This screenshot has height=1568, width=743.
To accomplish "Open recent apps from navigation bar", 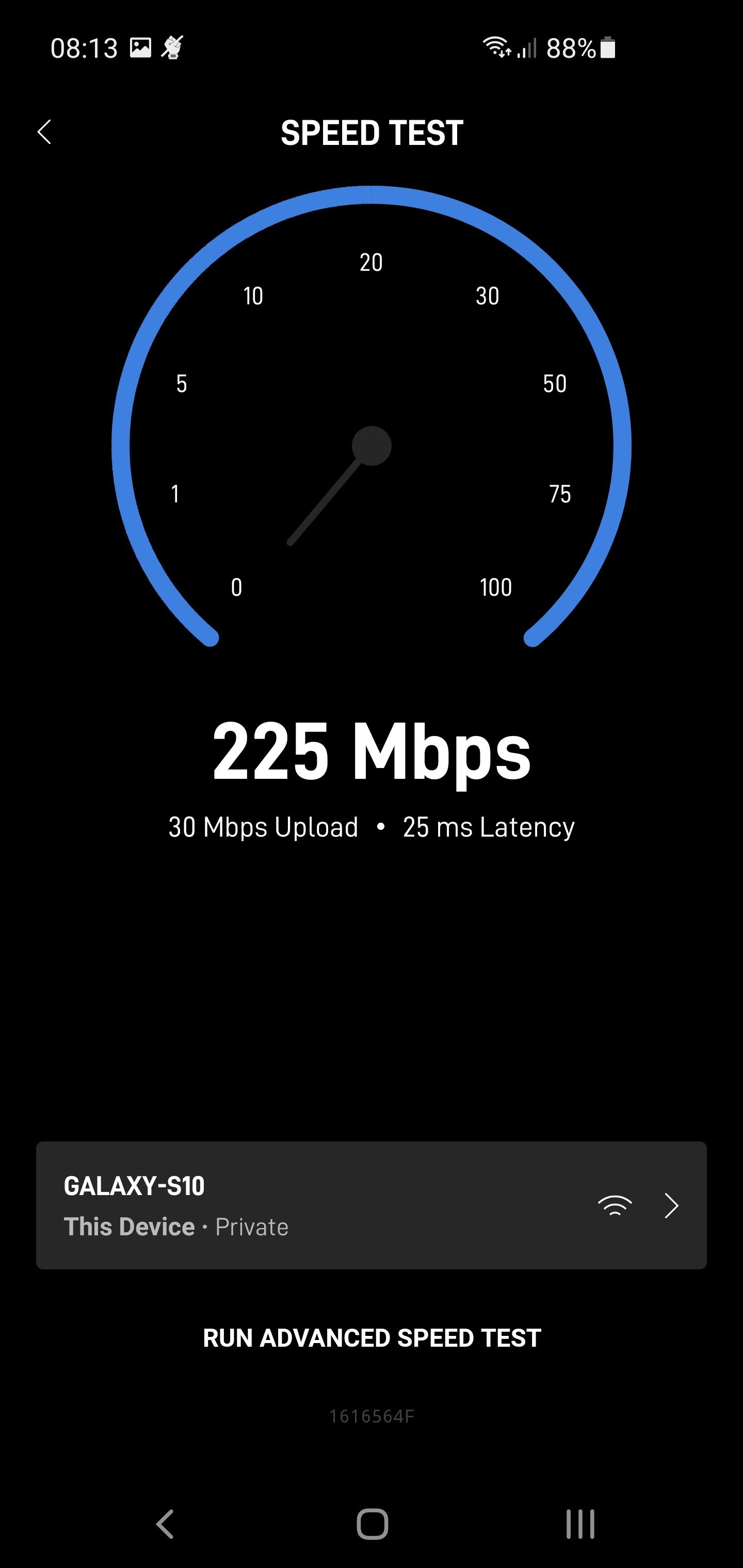I will (580, 1525).
